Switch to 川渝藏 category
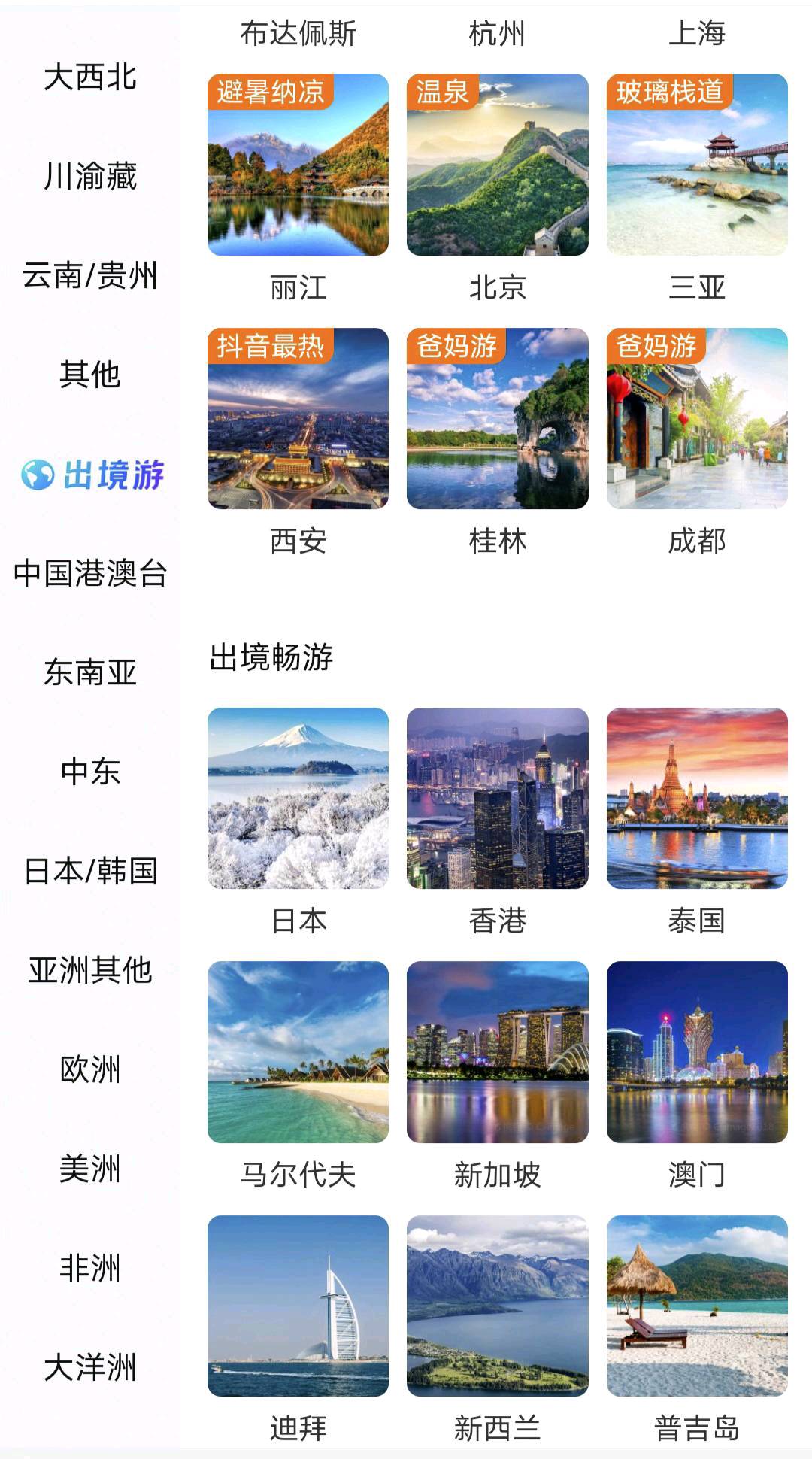Screen dimensions: 812x1459 pyautogui.click(x=90, y=177)
